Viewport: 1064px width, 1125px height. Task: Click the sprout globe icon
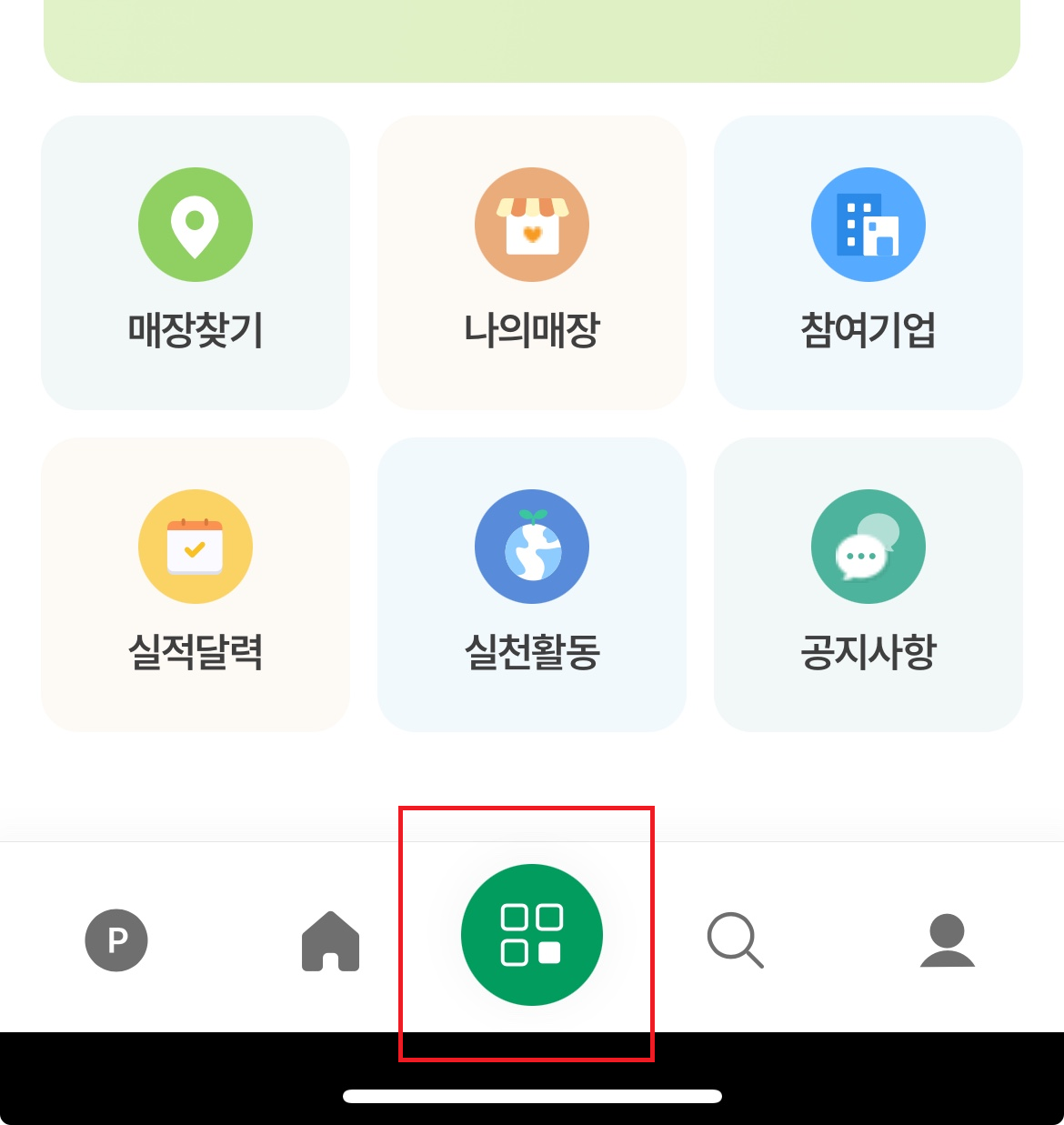[532, 546]
